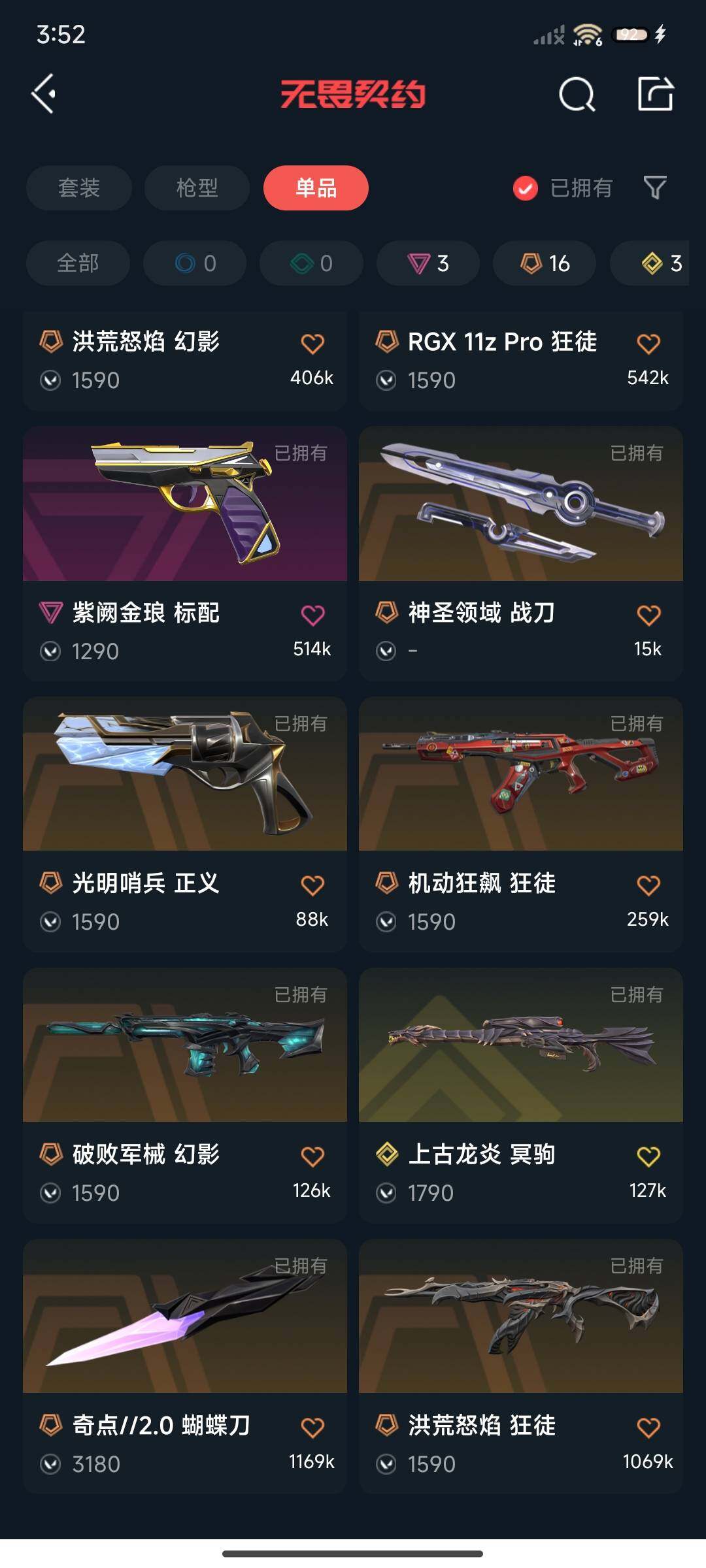This screenshot has width=706, height=1568.
Task: Like the 洪荒怒焰 狂徒 skin
Action: click(648, 1428)
